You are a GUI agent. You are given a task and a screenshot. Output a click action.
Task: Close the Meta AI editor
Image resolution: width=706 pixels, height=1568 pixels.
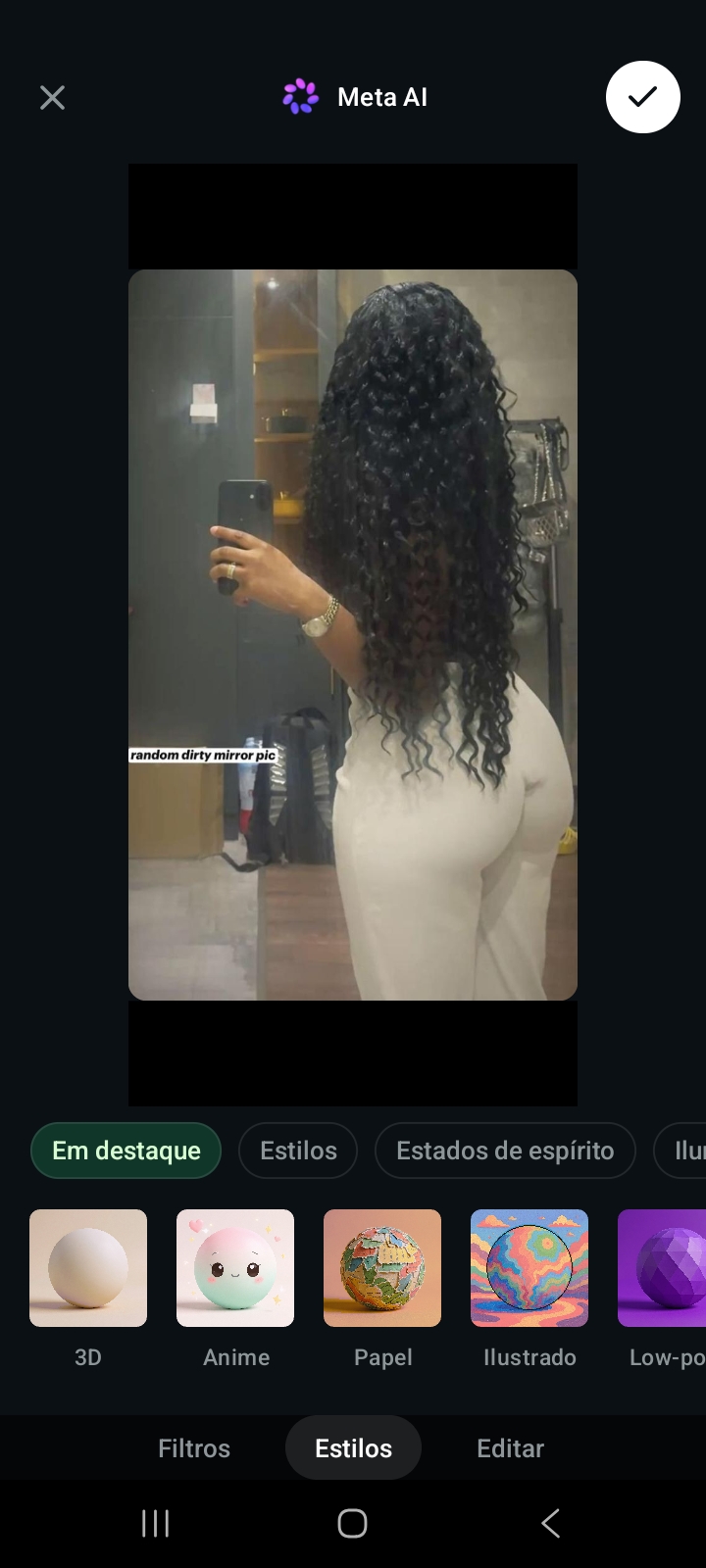click(52, 97)
